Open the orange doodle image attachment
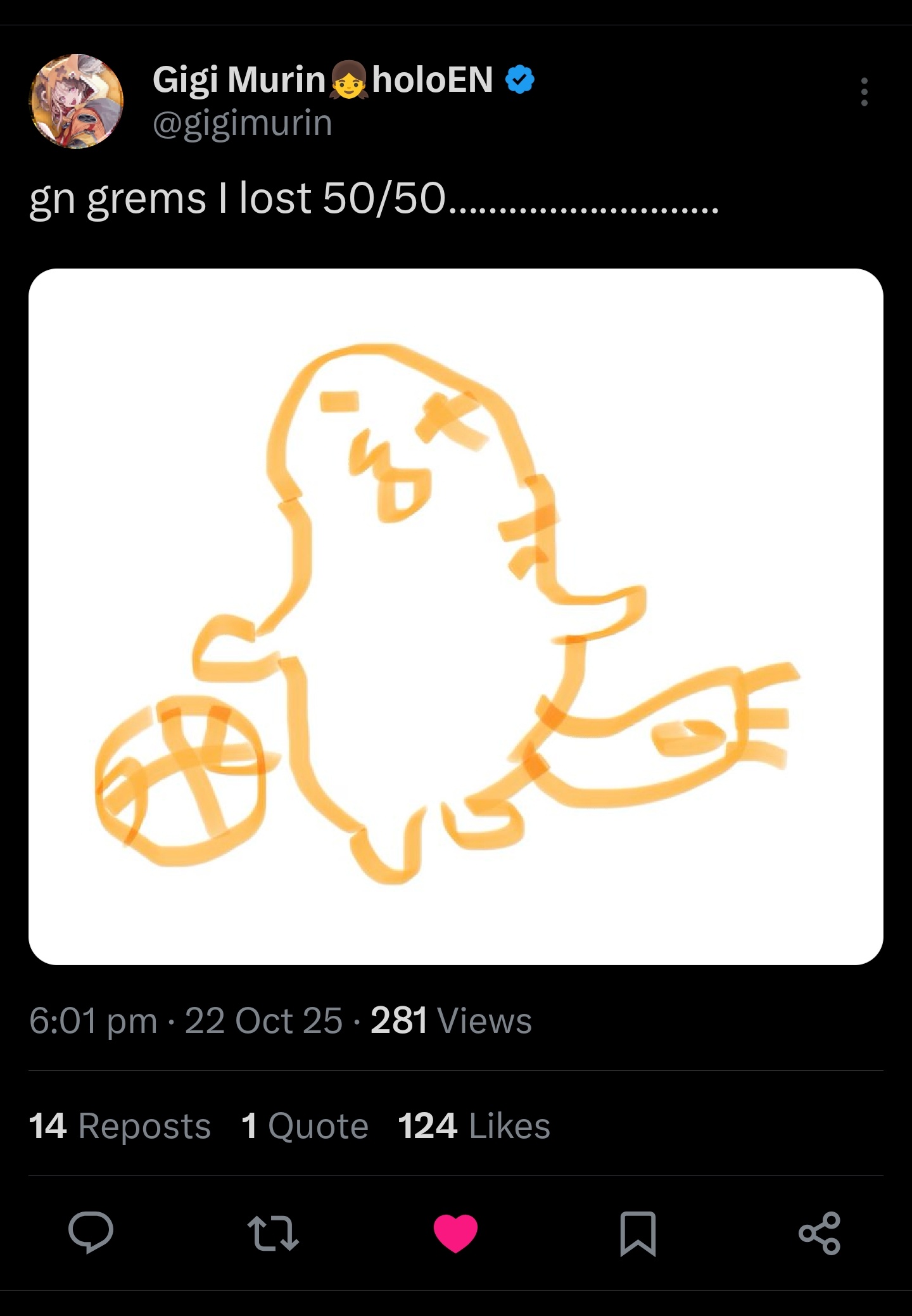The image size is (912, 1316). (455, 616)
